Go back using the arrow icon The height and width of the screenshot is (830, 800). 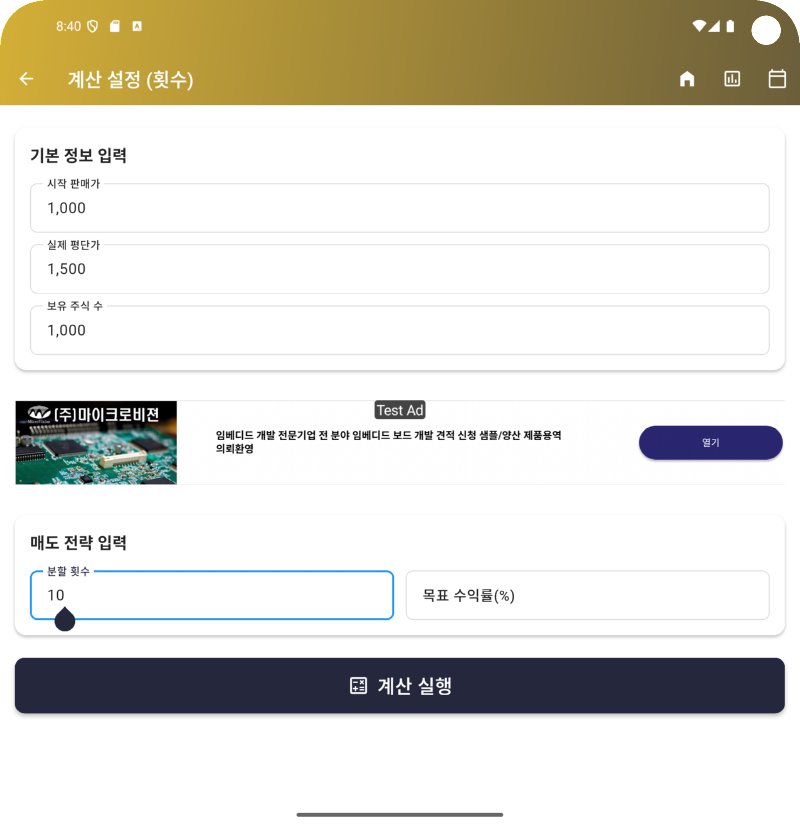tap(27, 79)
